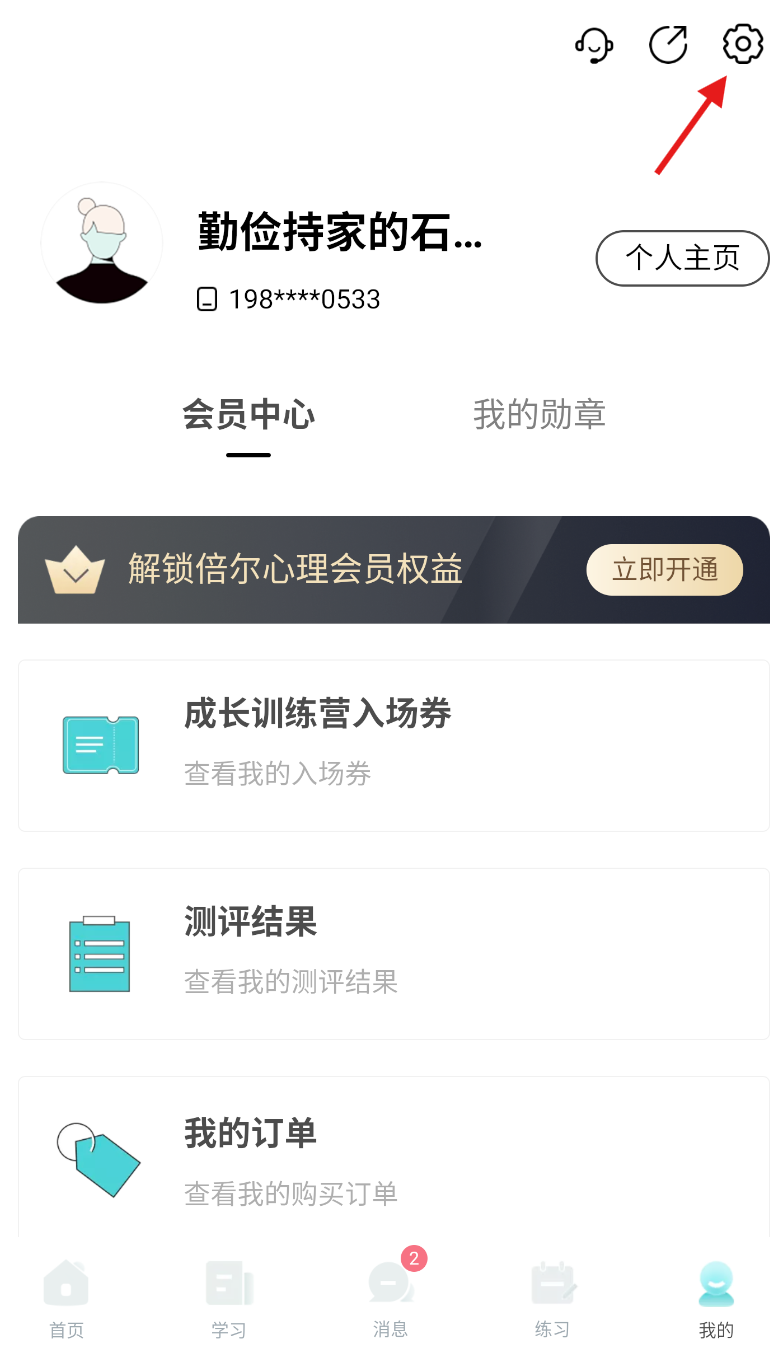Open 测评结果 card
The width and height of the screenshot is (784, 1350).
pyautogui.click(x=394, y=954)
